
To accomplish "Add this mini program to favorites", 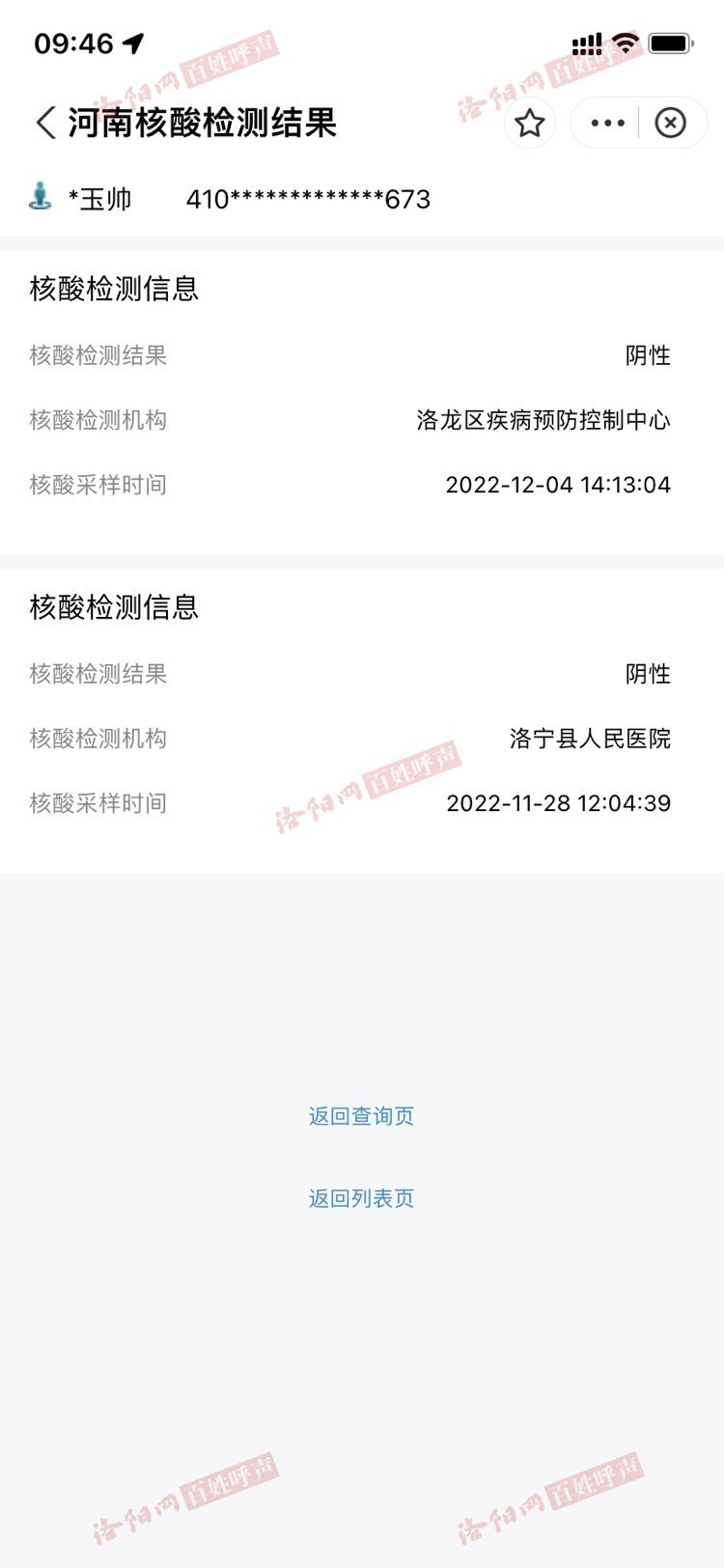I will click(529, 124).
